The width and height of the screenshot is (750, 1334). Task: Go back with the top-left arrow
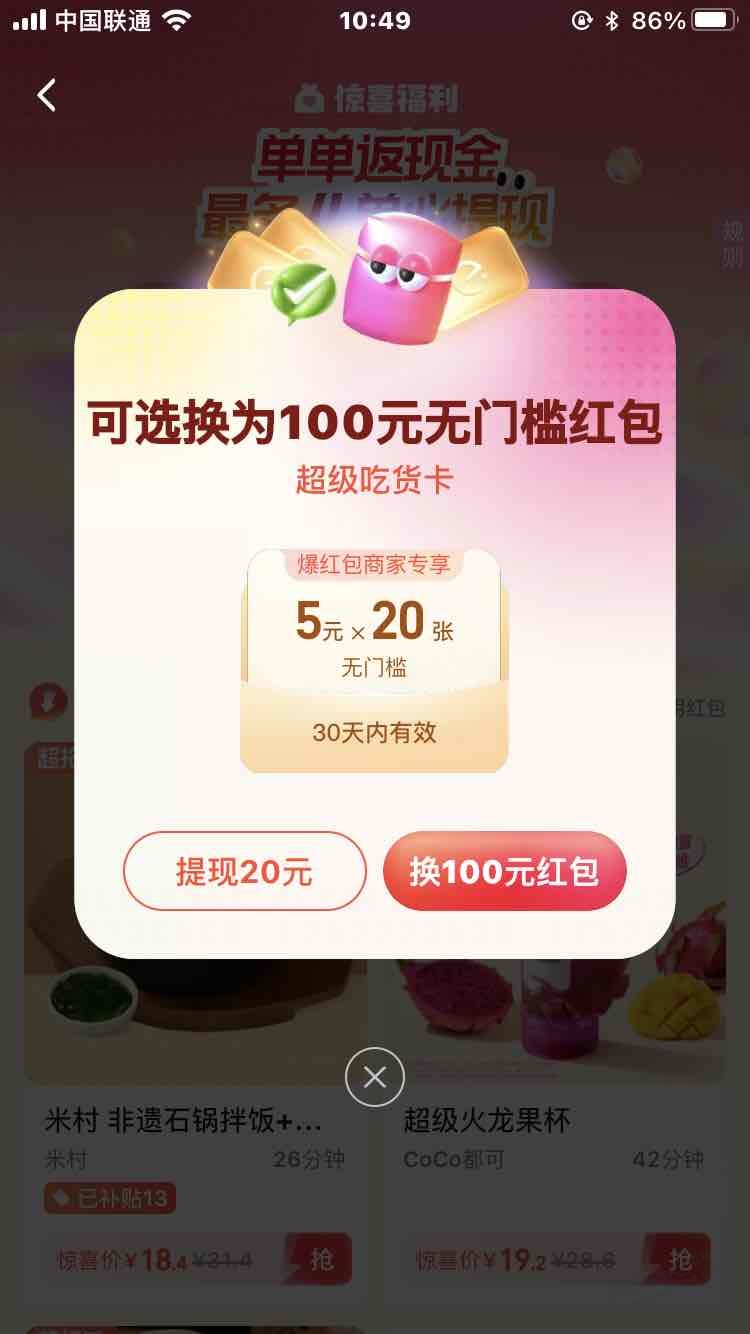[47, 96]
